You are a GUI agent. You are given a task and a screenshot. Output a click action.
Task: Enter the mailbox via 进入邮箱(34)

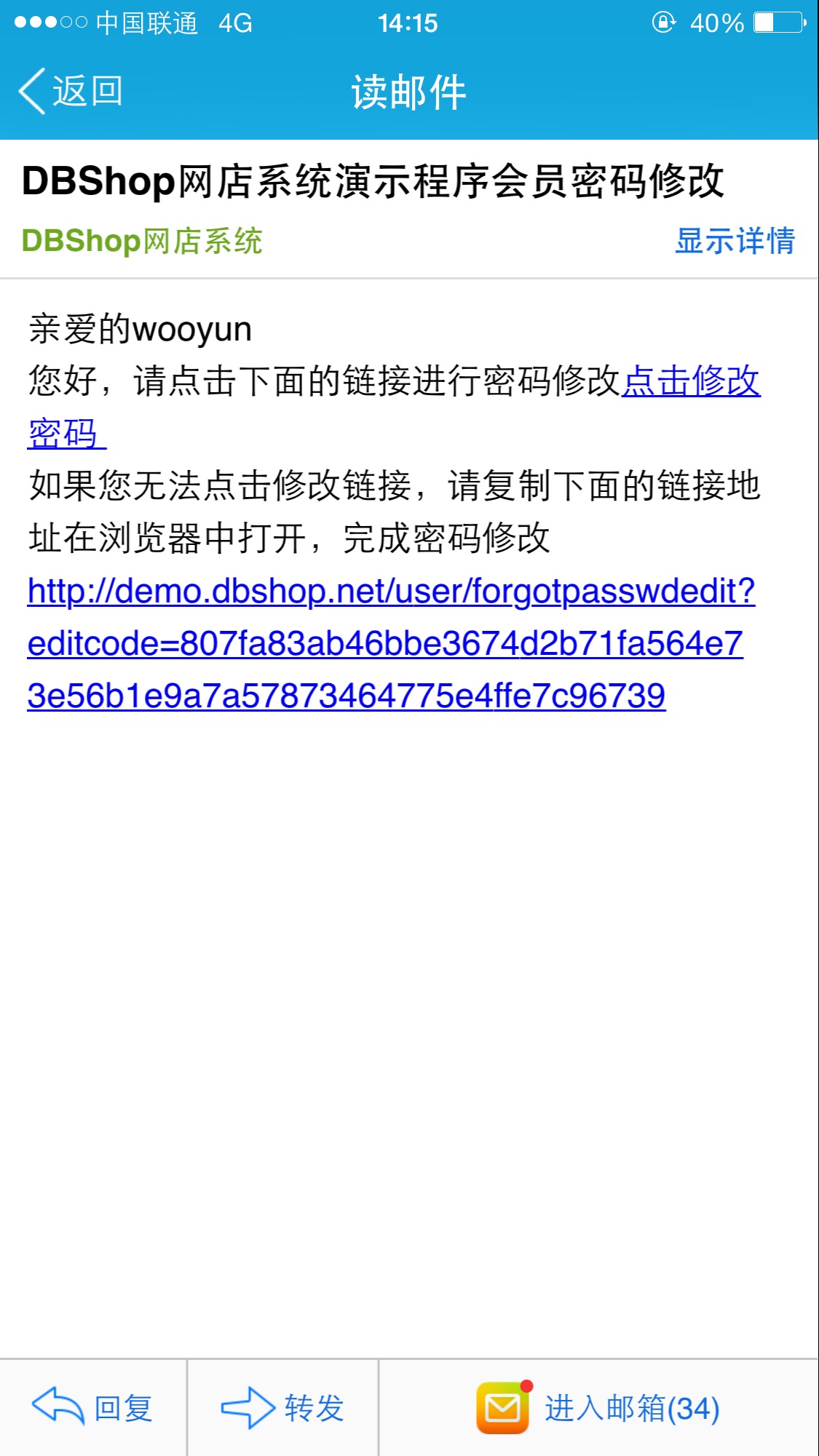[x=598, y=1408]
